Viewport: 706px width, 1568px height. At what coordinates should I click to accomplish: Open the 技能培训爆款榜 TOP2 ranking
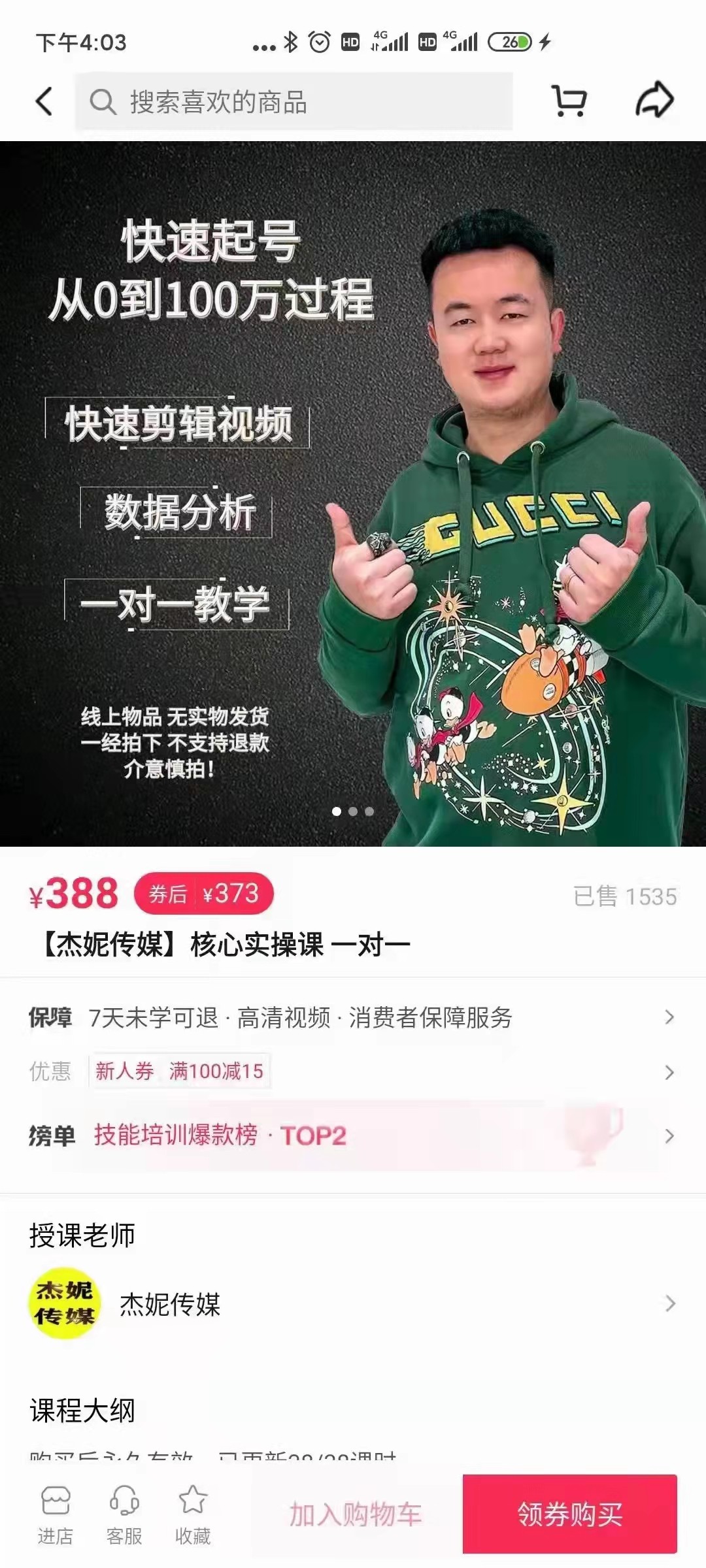[353, 1135]
